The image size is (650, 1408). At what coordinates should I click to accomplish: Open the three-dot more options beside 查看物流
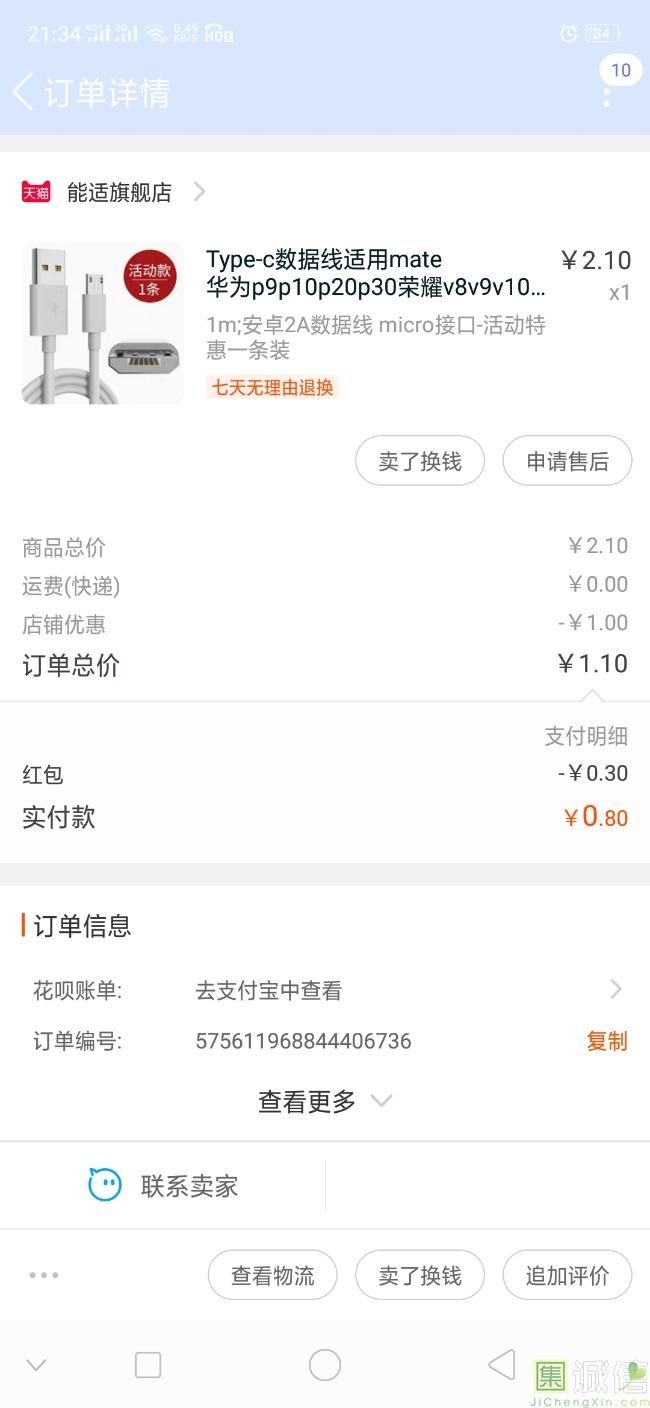[44, 1275]
